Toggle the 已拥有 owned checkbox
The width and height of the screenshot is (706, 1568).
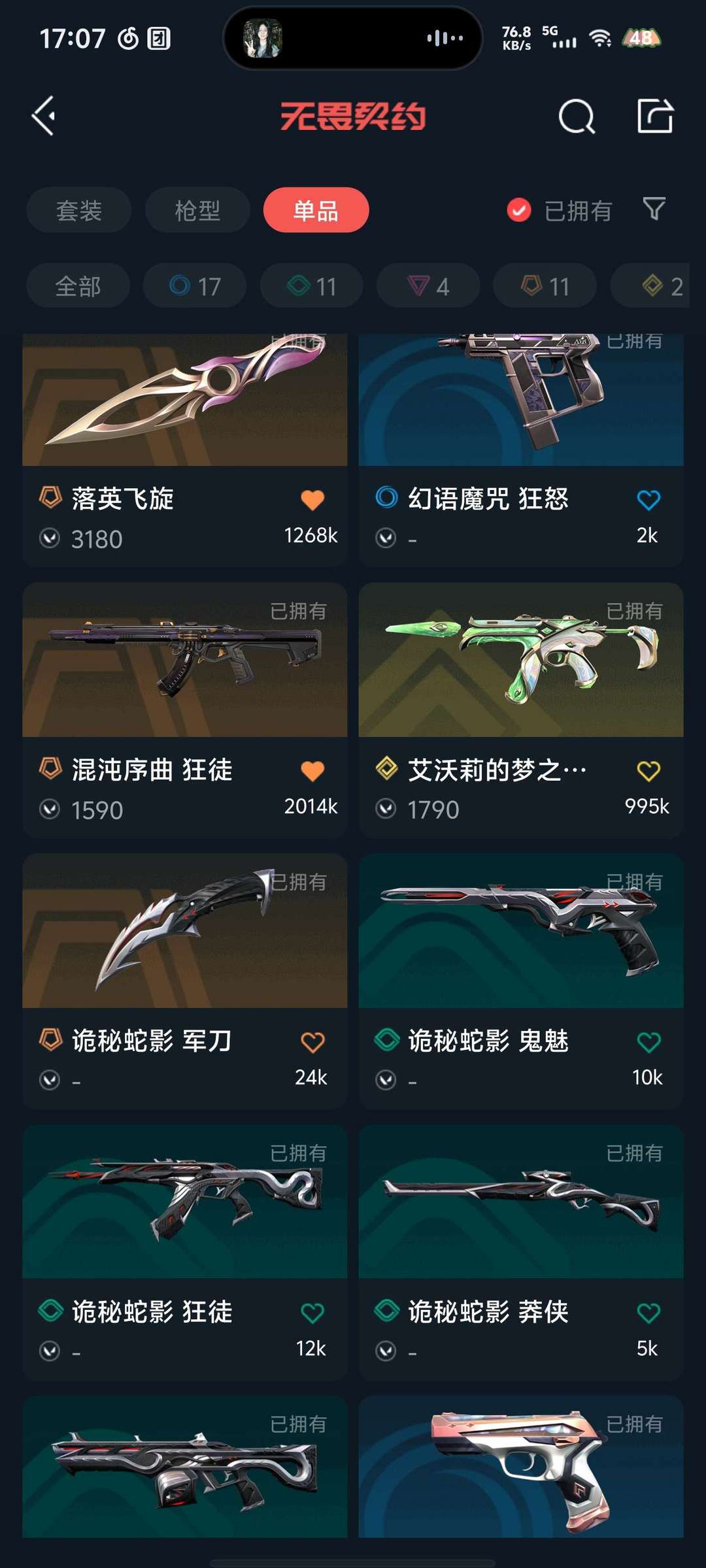[518, 210]
